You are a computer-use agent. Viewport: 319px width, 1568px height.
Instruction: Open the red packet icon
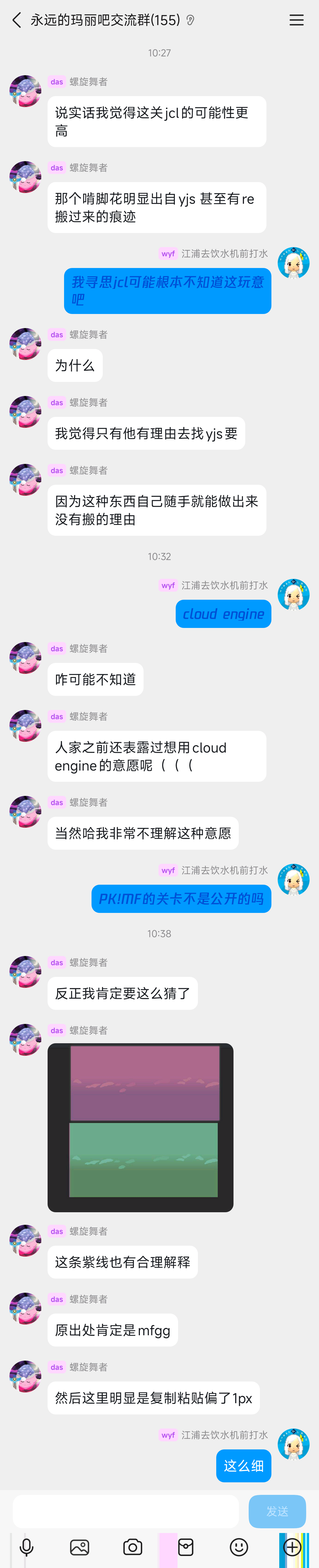pos(186,1547)
